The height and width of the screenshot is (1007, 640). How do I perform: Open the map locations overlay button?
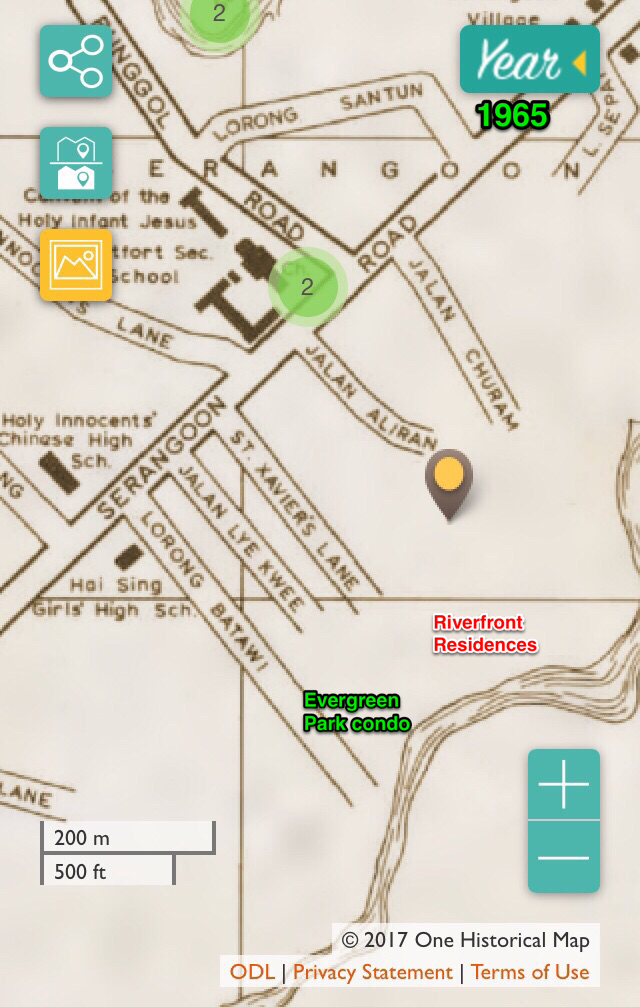pyautogui.click(x=76, y=163)
